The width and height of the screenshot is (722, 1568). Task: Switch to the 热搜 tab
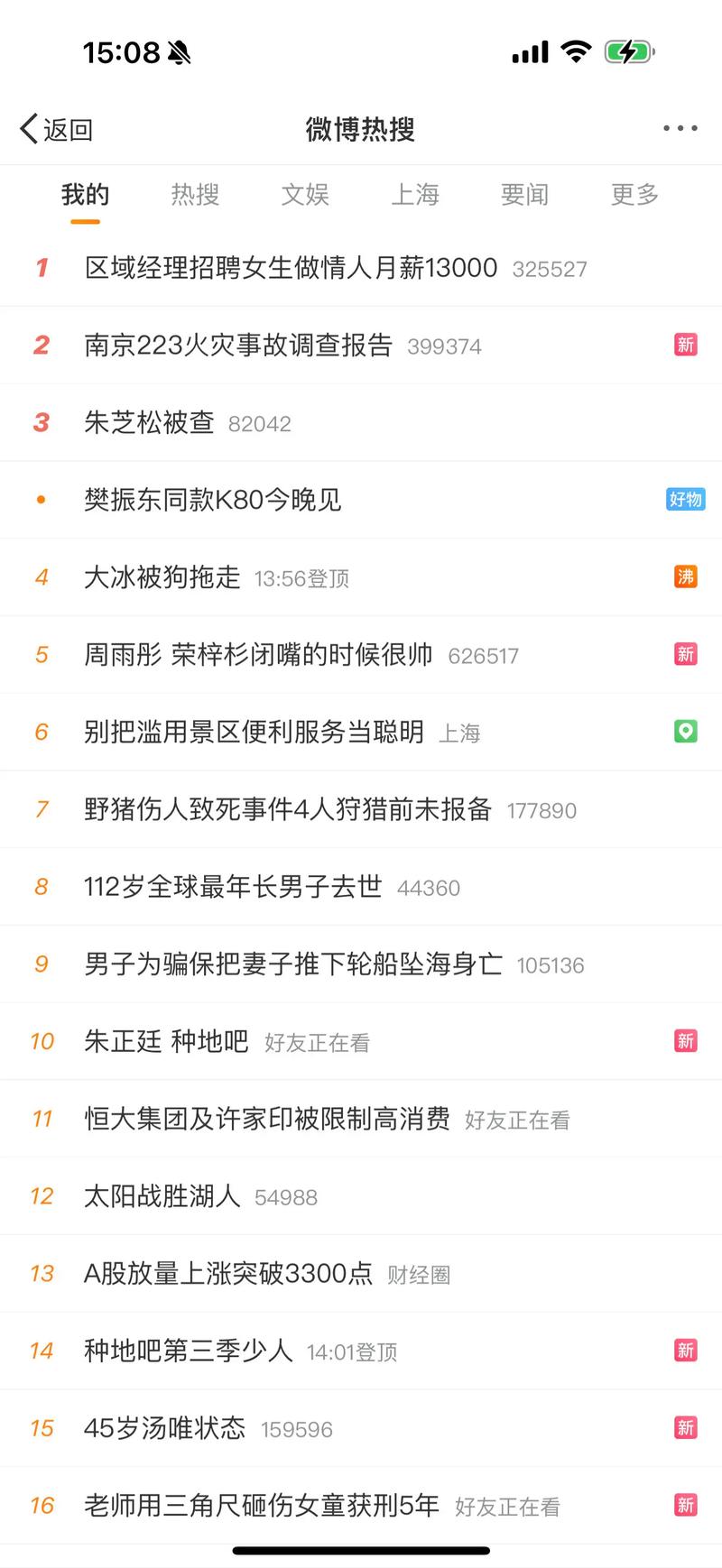194,195
